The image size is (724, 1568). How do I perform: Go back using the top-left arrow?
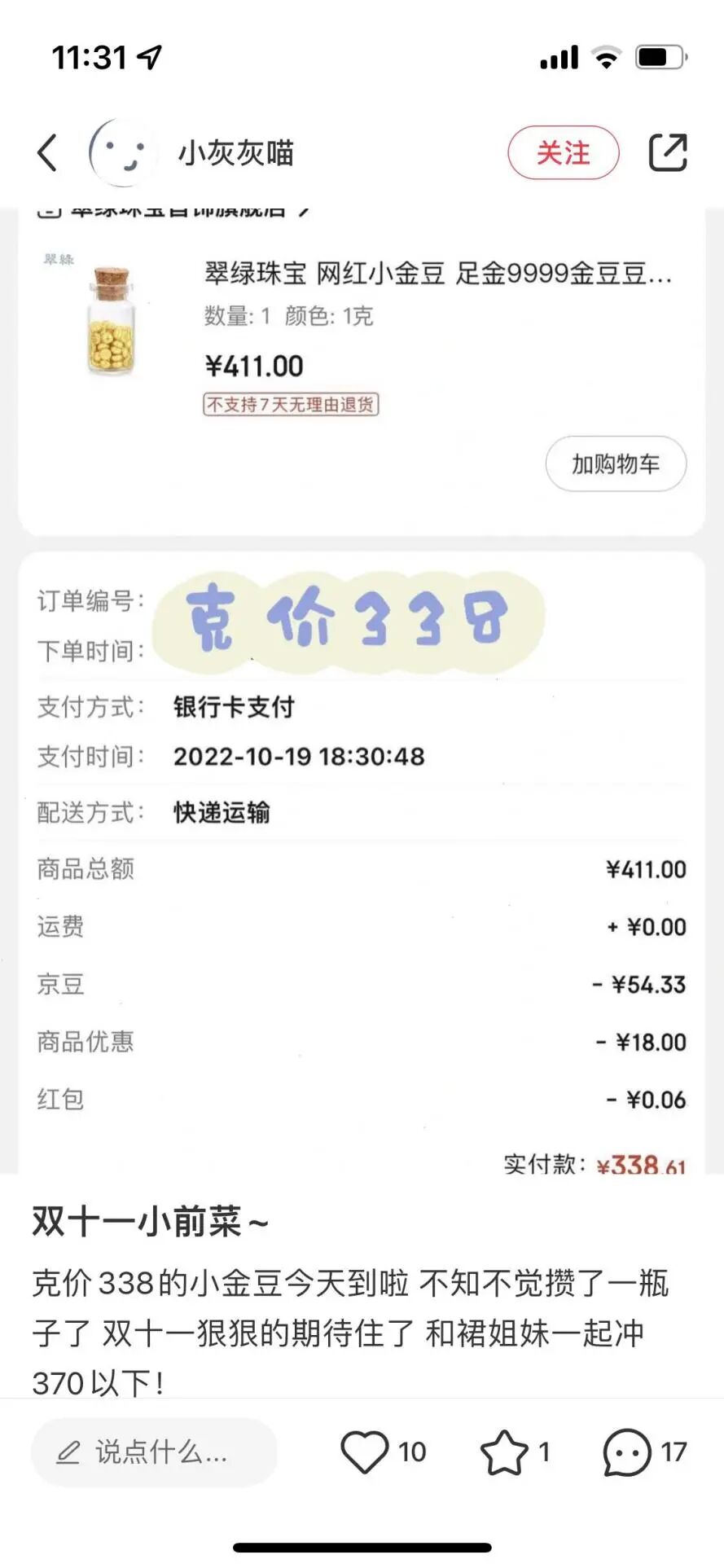pos(47,152)
